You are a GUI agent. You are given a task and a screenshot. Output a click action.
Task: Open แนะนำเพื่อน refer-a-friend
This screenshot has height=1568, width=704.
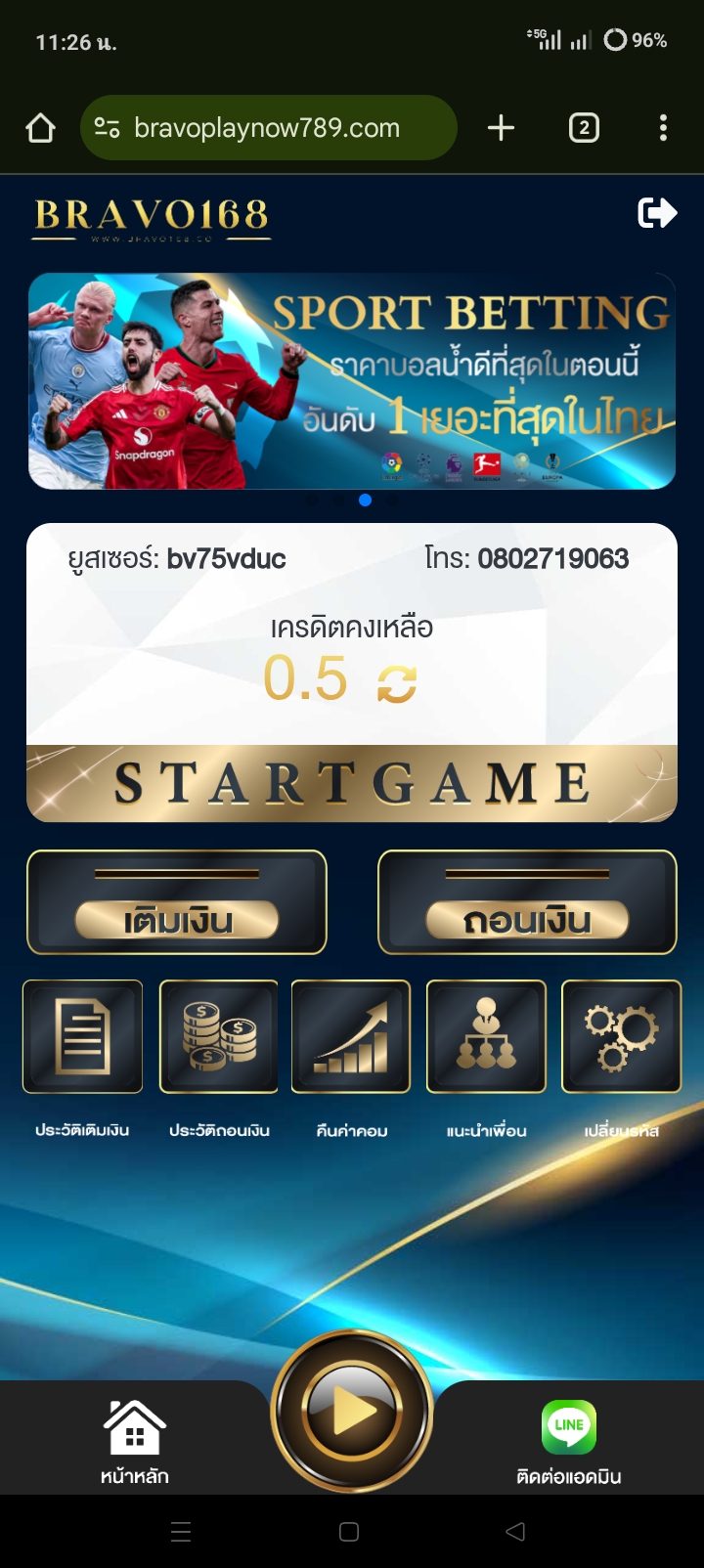pos(486,1037)
